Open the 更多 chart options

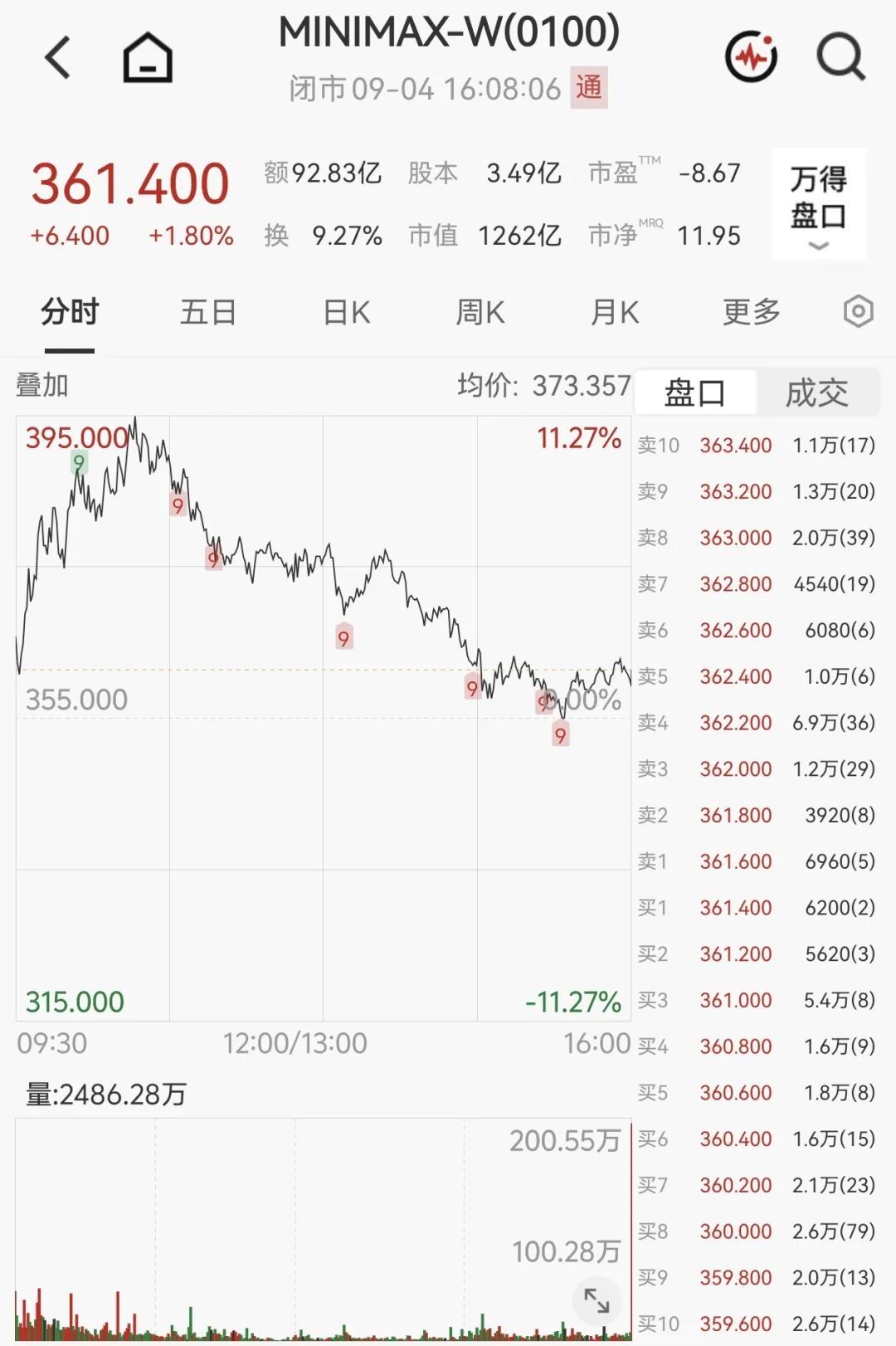pyautogui.click(x=752, y=313)
